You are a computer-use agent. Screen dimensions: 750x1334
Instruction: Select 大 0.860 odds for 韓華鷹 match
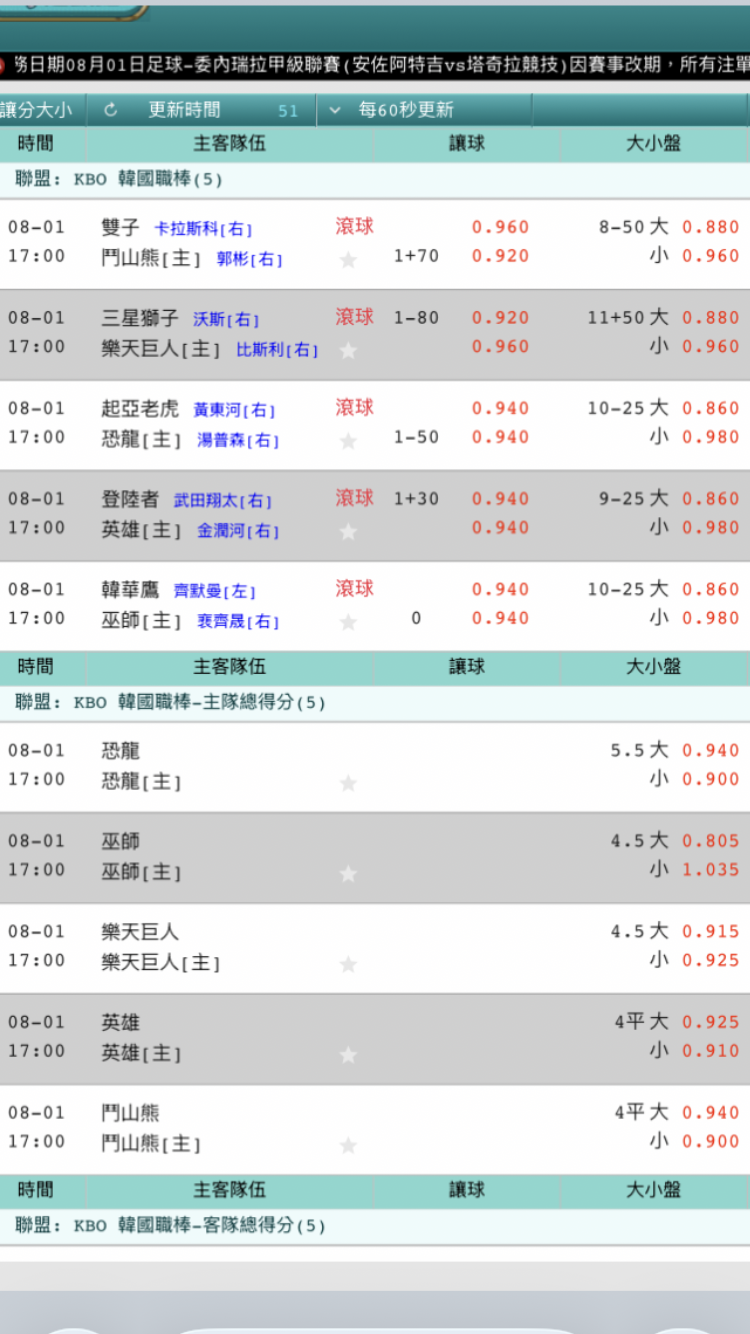pos(710,589)
